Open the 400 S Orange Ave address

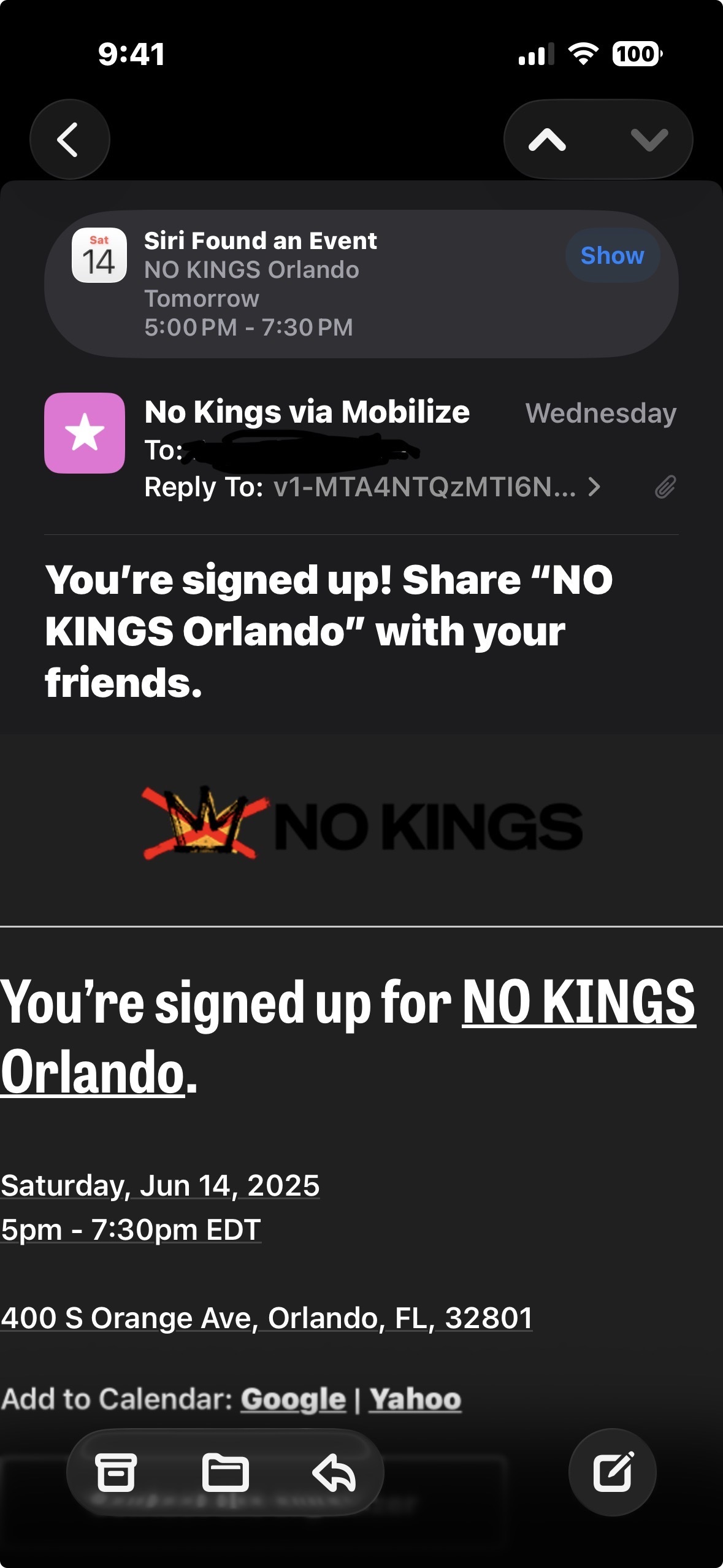pyautogui.click(x=266, y=1318)
